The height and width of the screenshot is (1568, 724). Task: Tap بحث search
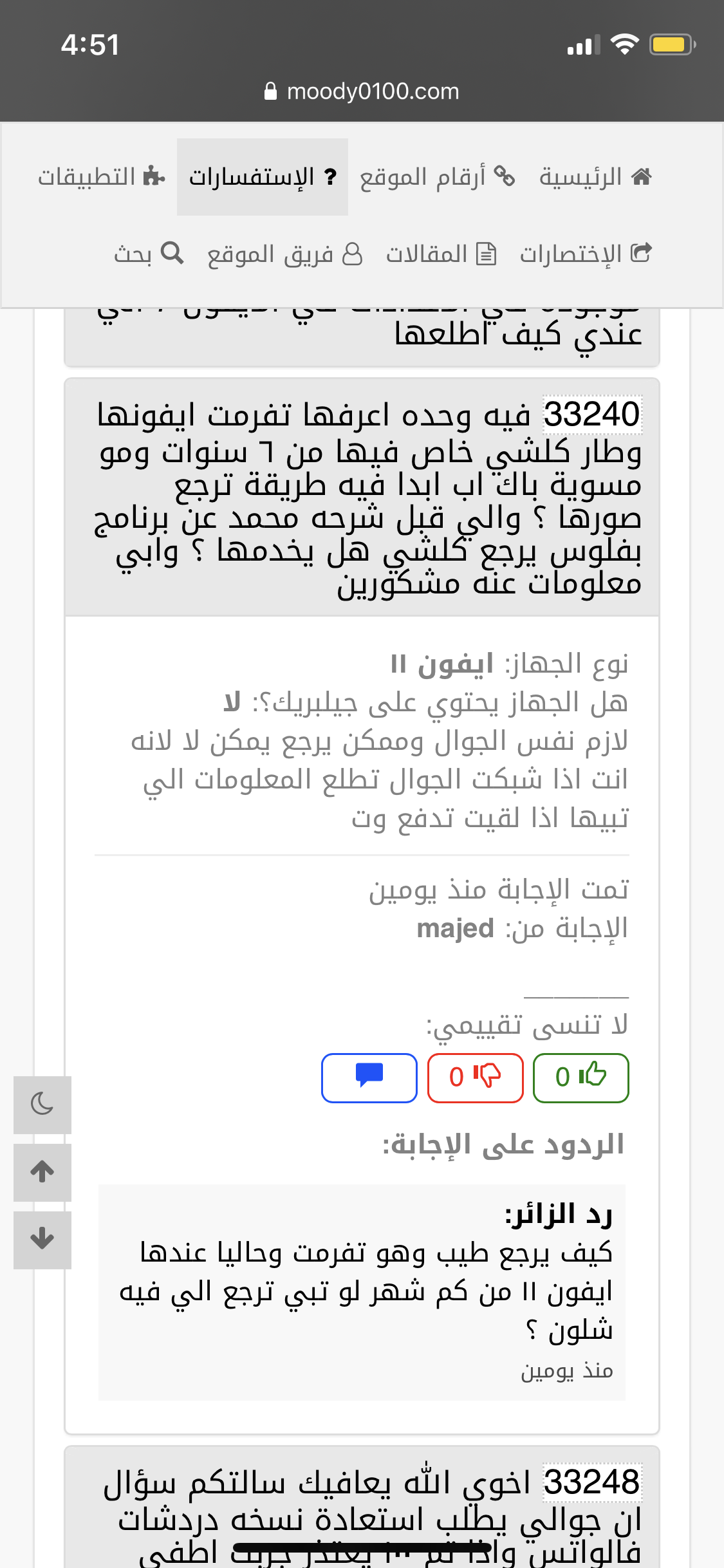pyautogui.click(x=149, y=254)
